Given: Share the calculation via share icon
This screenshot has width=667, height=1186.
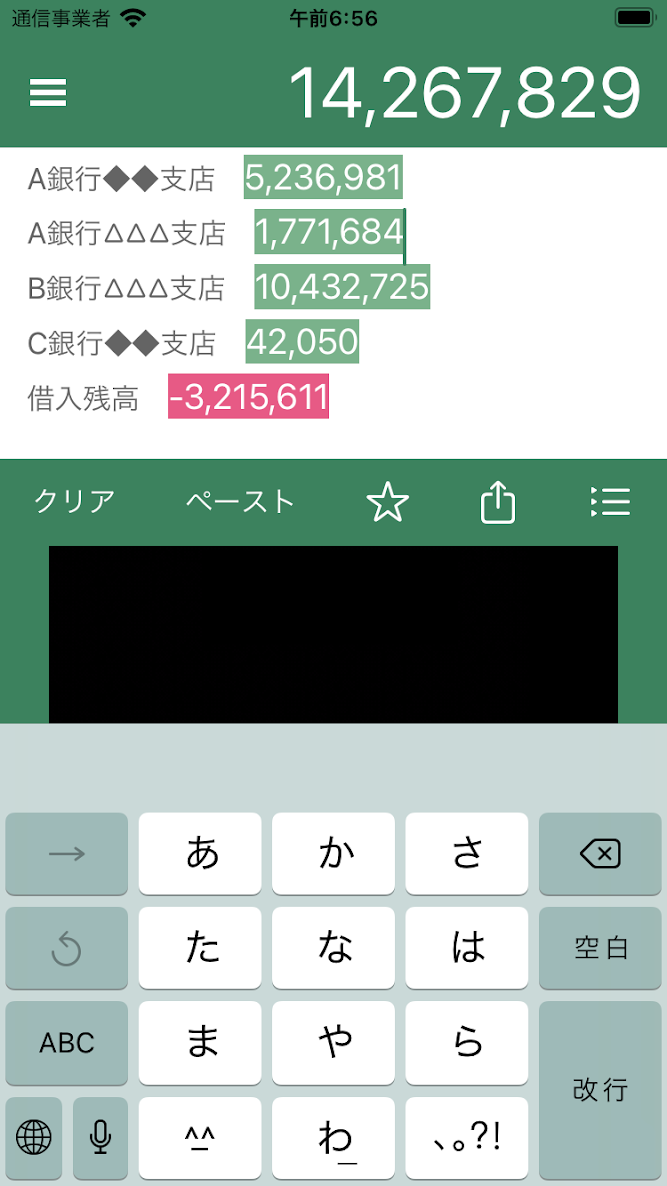Looking at the screenshot, I should [x=498, y=502].
